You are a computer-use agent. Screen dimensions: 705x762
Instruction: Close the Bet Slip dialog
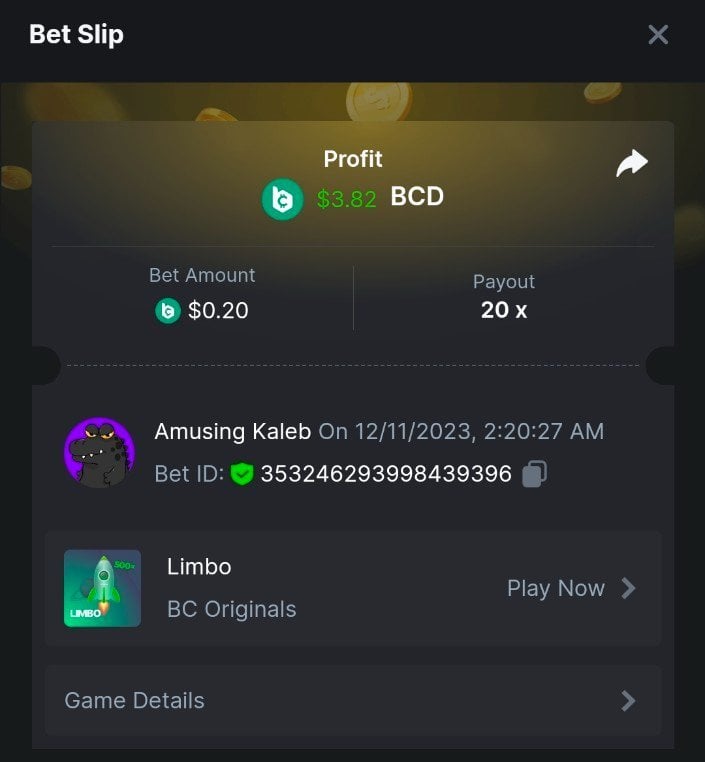pos(658,35)
